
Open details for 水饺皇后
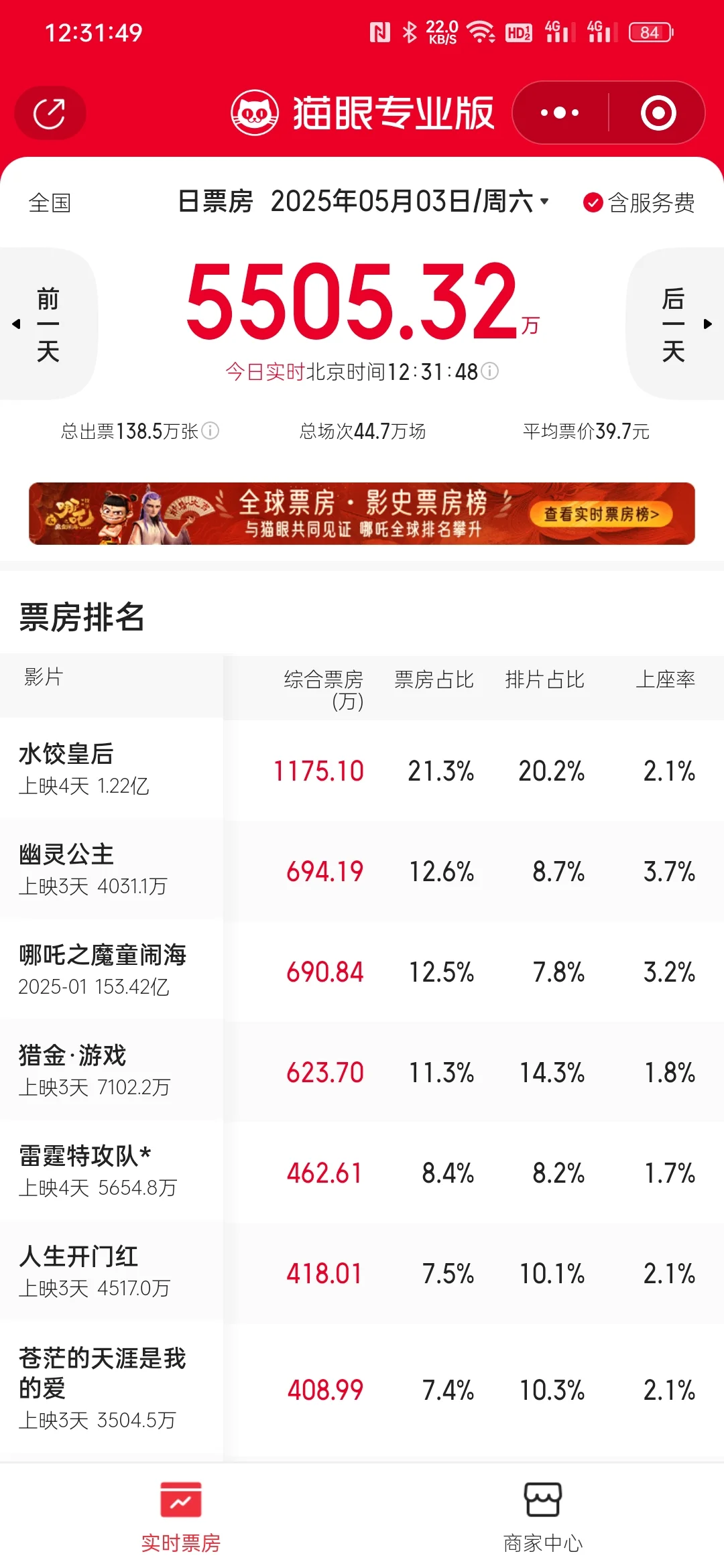(362, 769)
